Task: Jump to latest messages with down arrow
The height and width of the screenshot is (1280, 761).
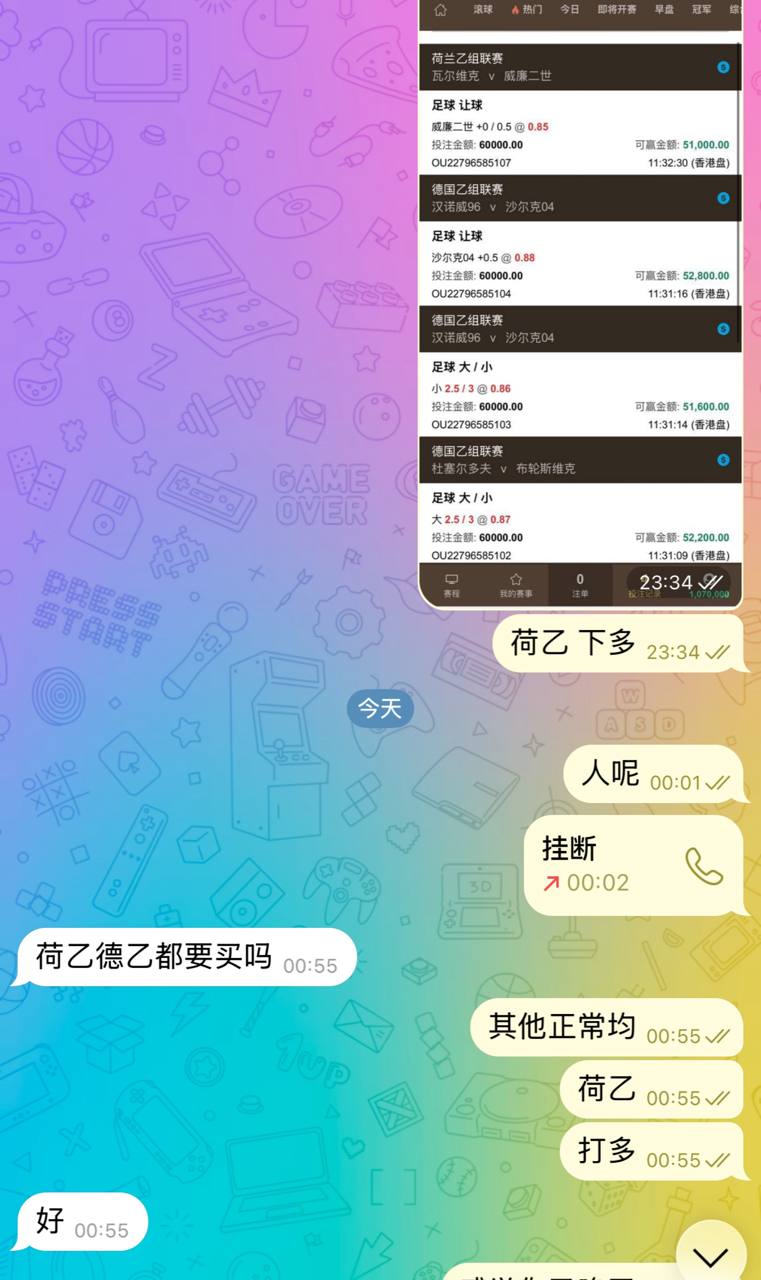Action: [710, 1255]
